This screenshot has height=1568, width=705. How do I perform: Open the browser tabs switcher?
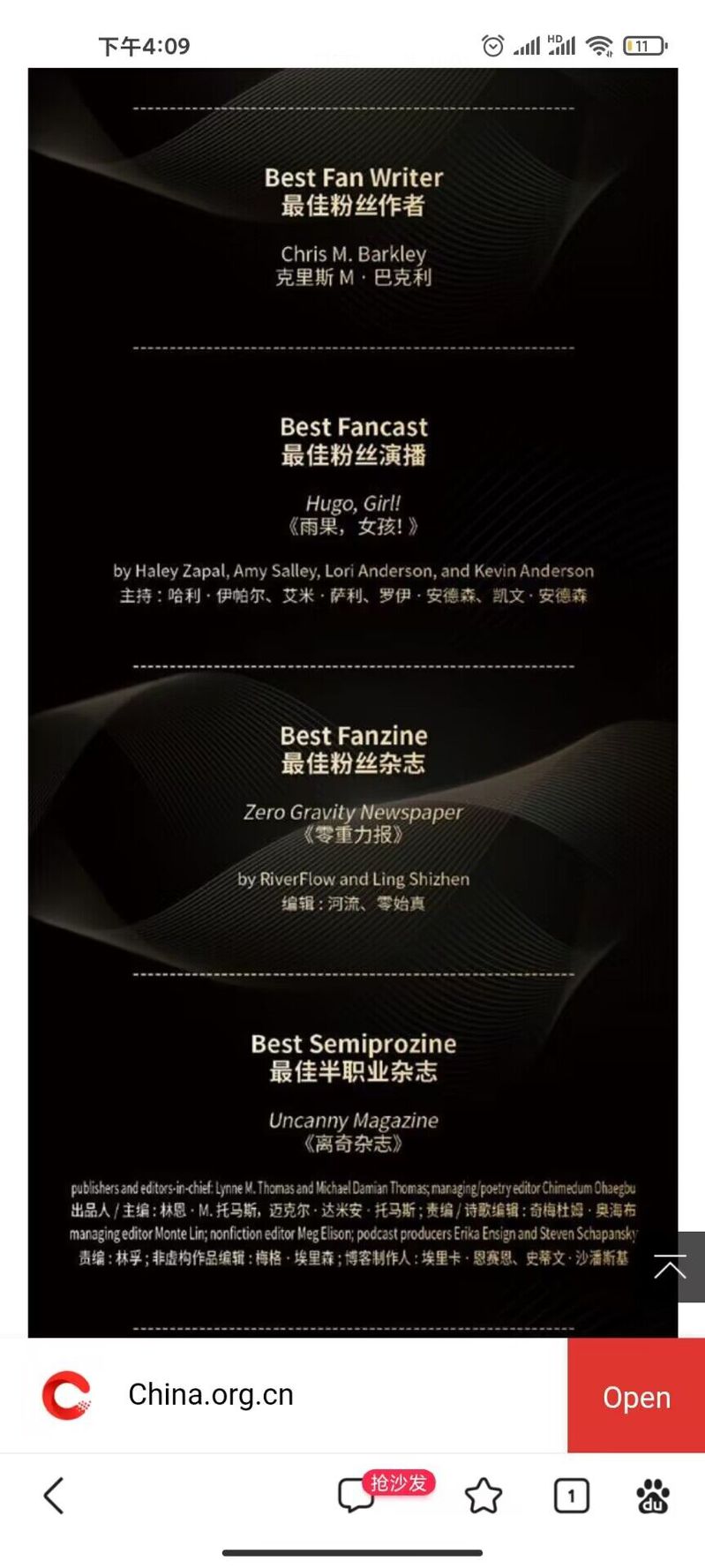(571, 1496)
